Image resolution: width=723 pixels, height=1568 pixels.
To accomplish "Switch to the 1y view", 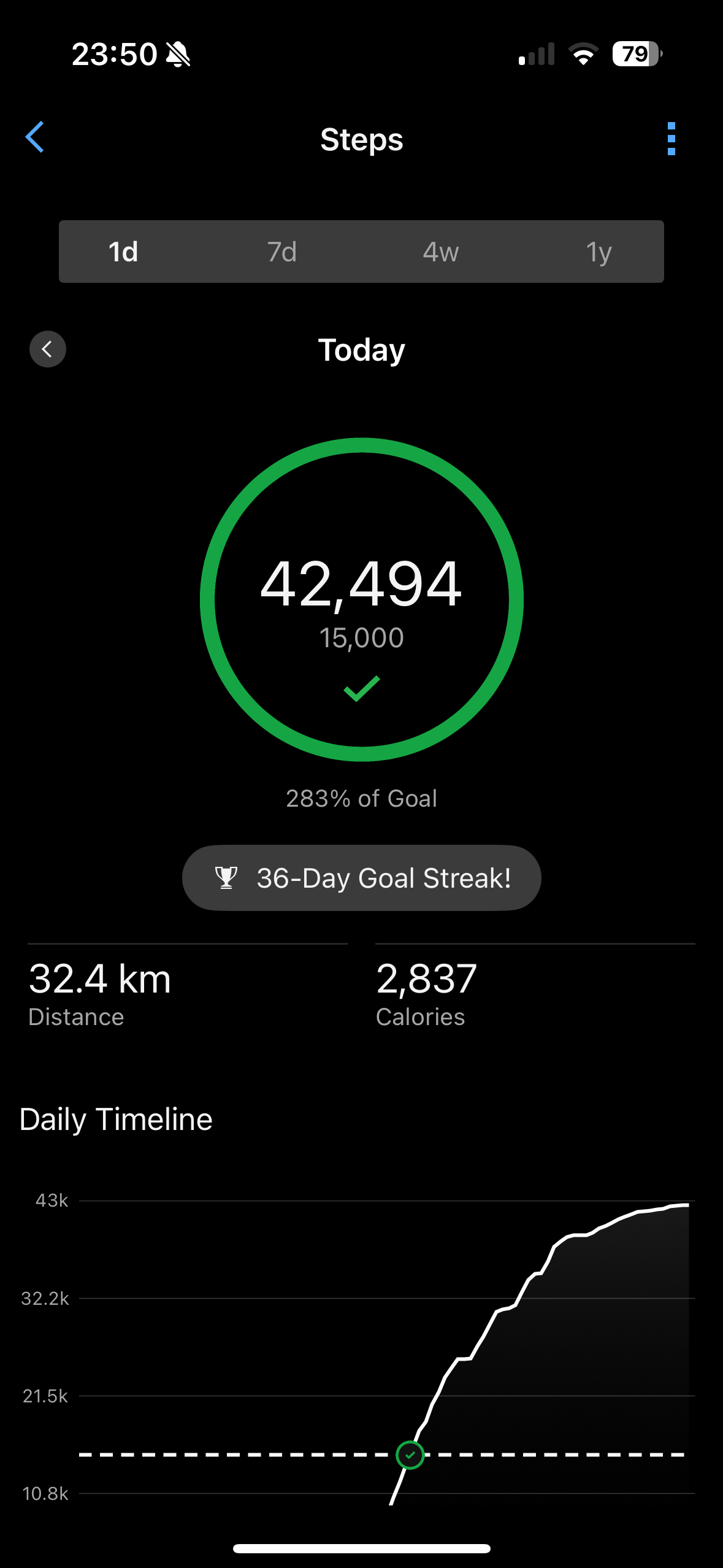I will 599,252.
